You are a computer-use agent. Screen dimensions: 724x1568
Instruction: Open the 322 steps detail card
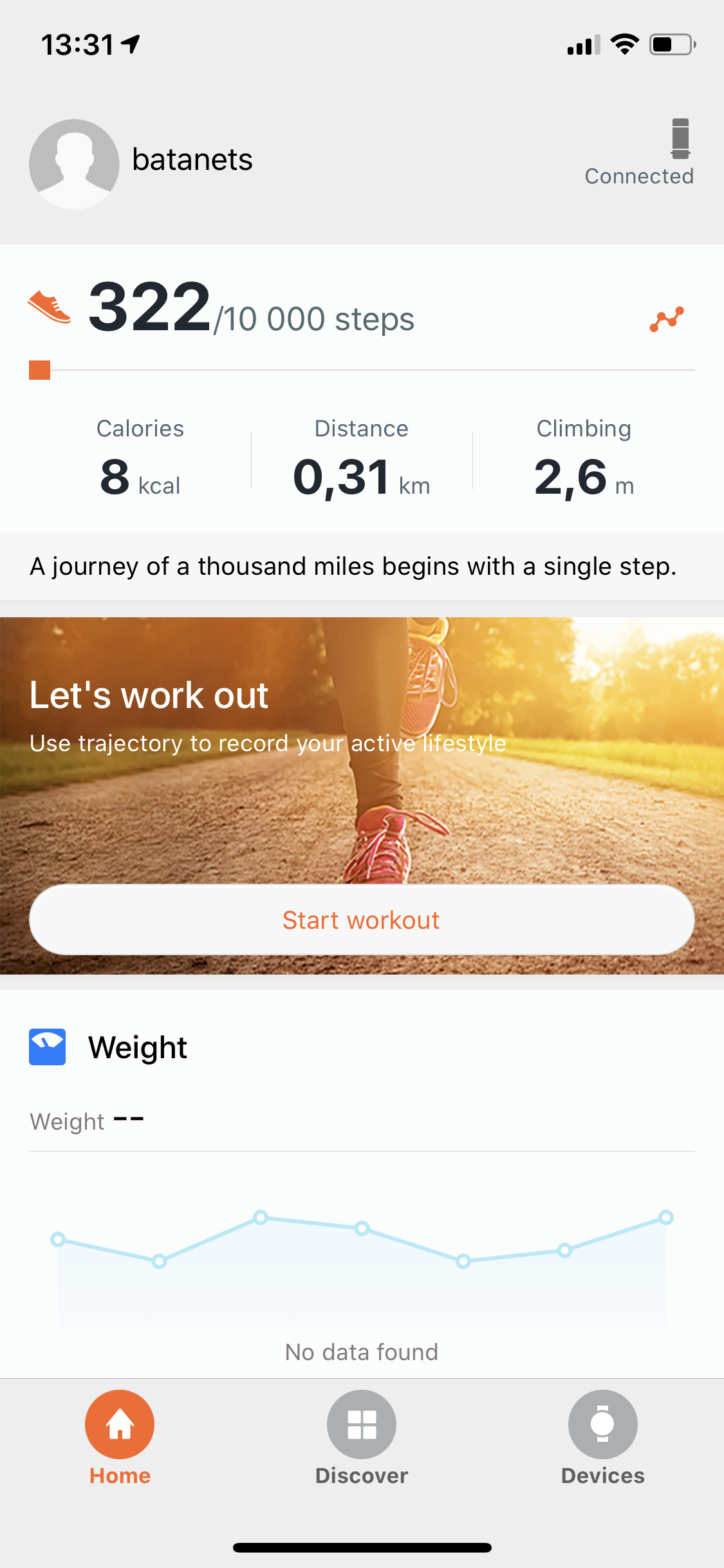pyautogui.click(x=251, y=309)
